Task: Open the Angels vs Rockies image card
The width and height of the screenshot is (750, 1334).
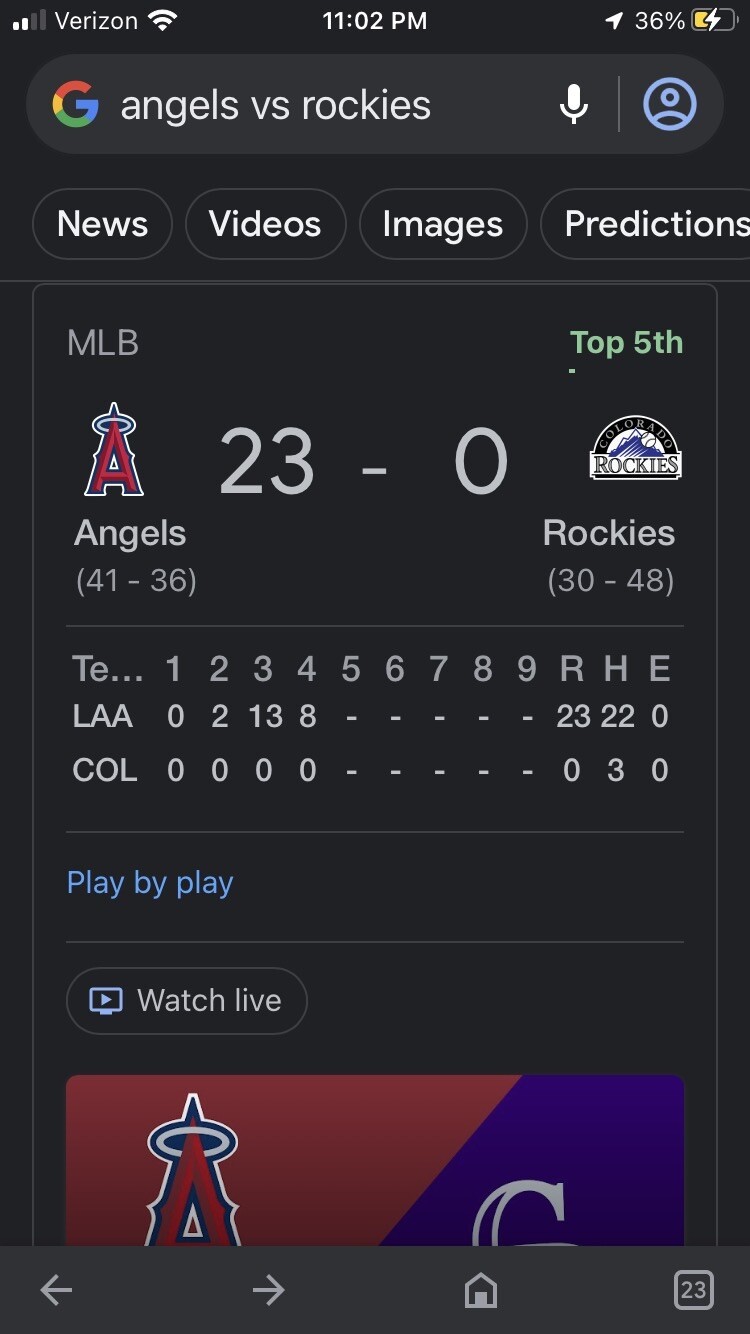Action: [375, 1160]
